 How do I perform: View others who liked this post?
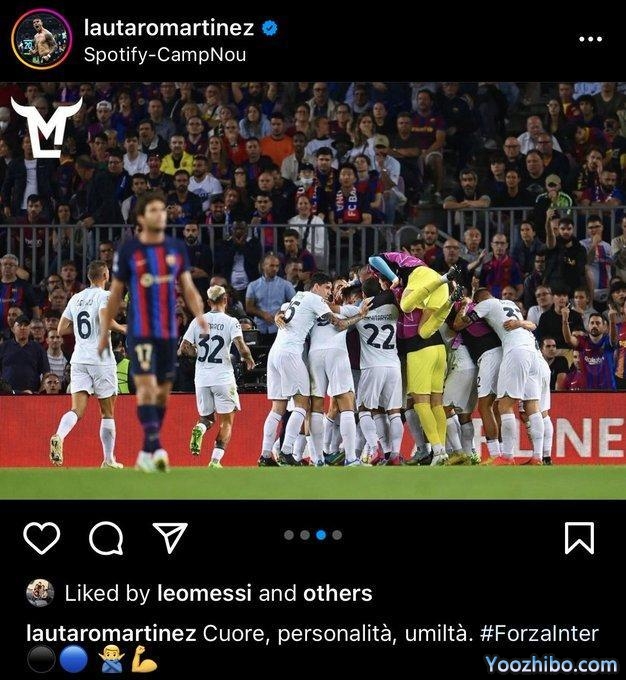pos(337,593)
